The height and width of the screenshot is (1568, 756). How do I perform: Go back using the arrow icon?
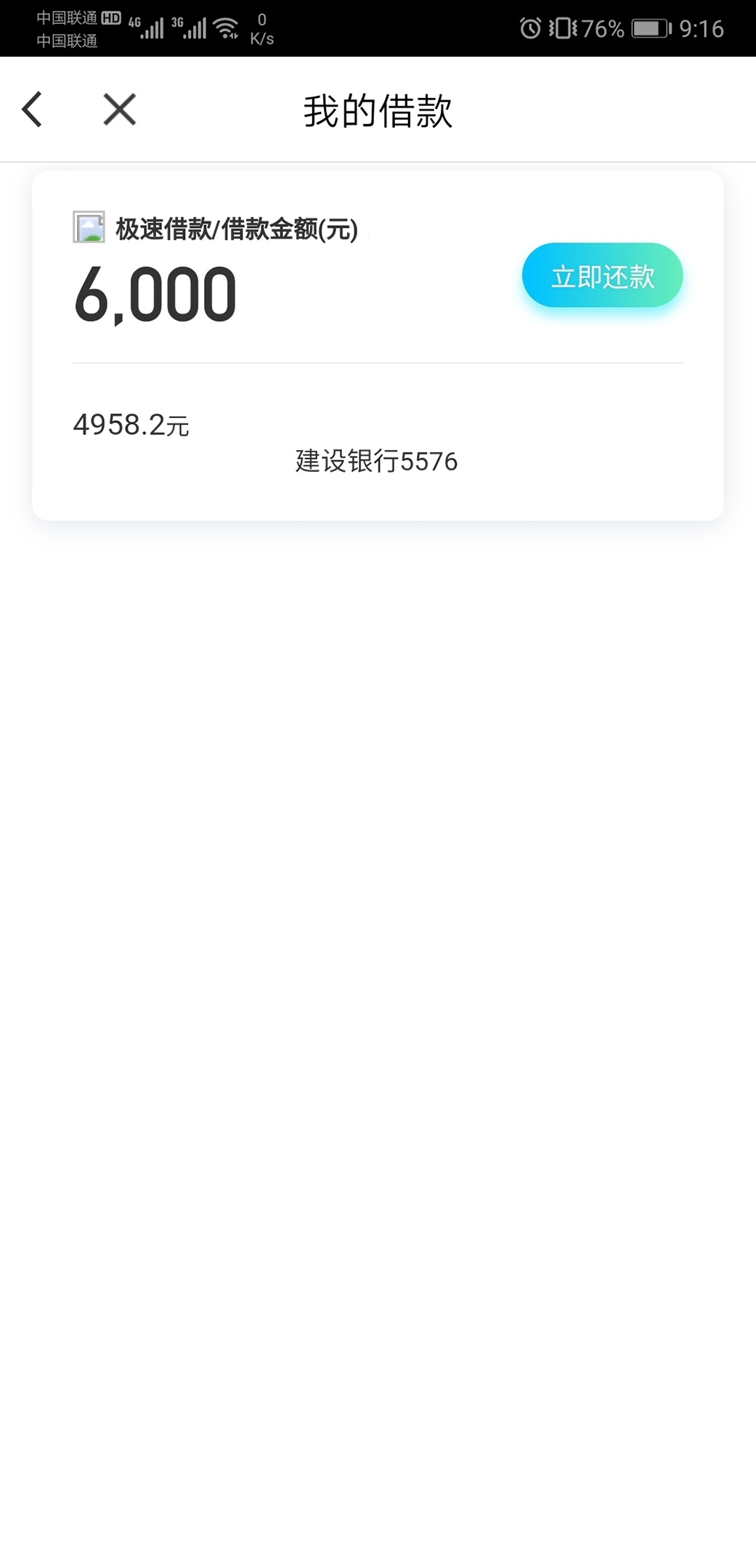(x=33, y=110)
